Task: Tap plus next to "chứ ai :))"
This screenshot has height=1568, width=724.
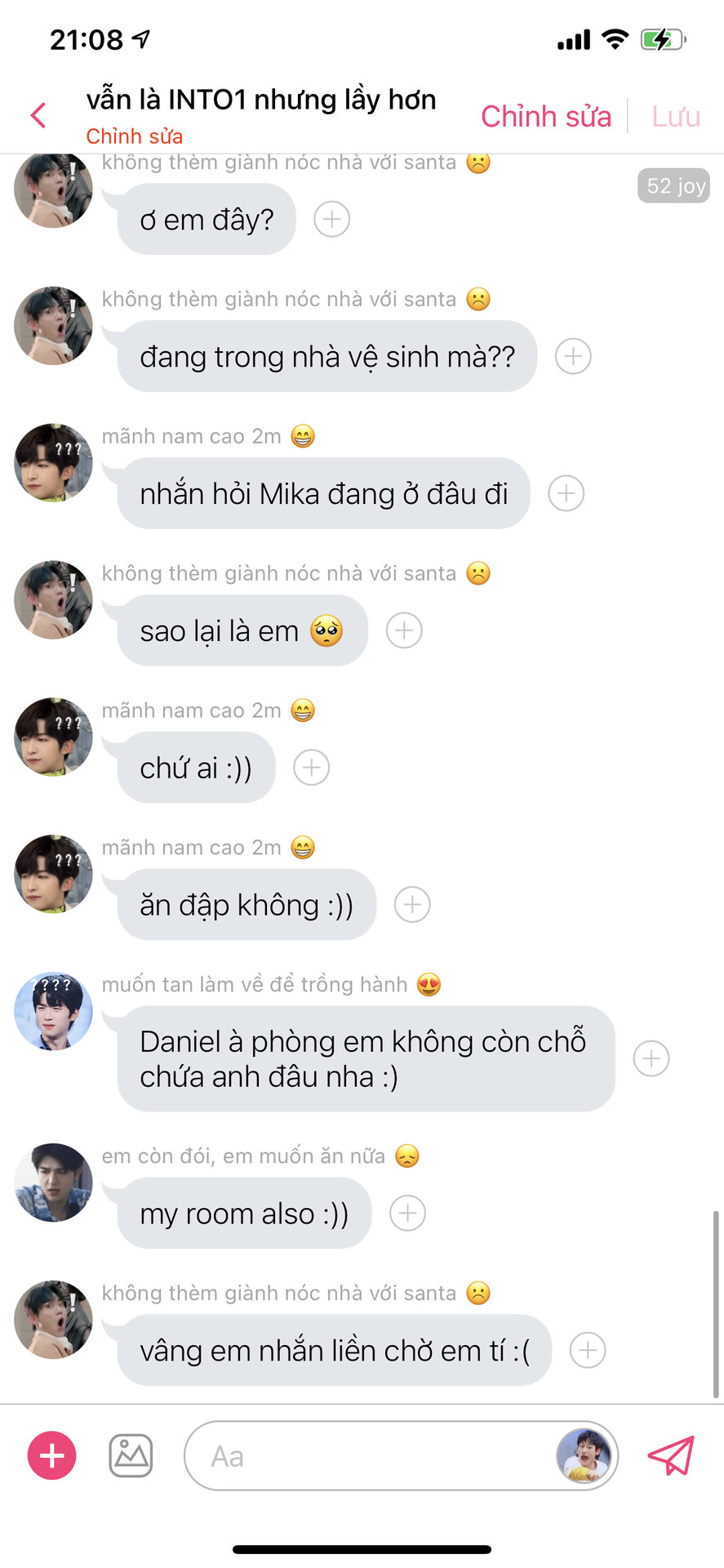Action: 311,768
